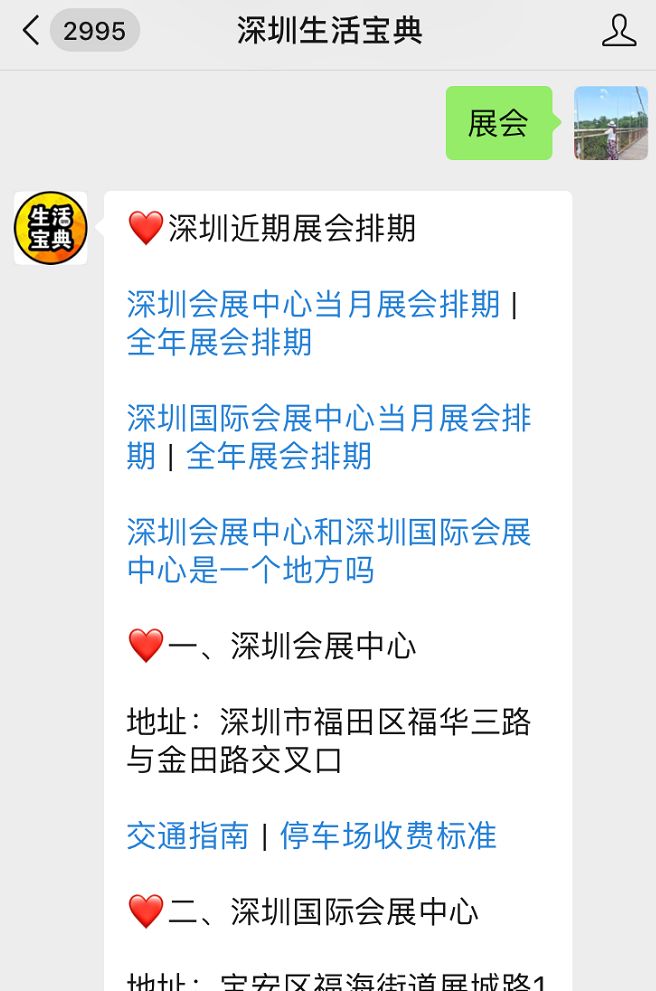Open 全年展会排期 link for 深圳国际会展中心
The width and height of the screenshot is (656, 991).
click(x=279, y=456)
